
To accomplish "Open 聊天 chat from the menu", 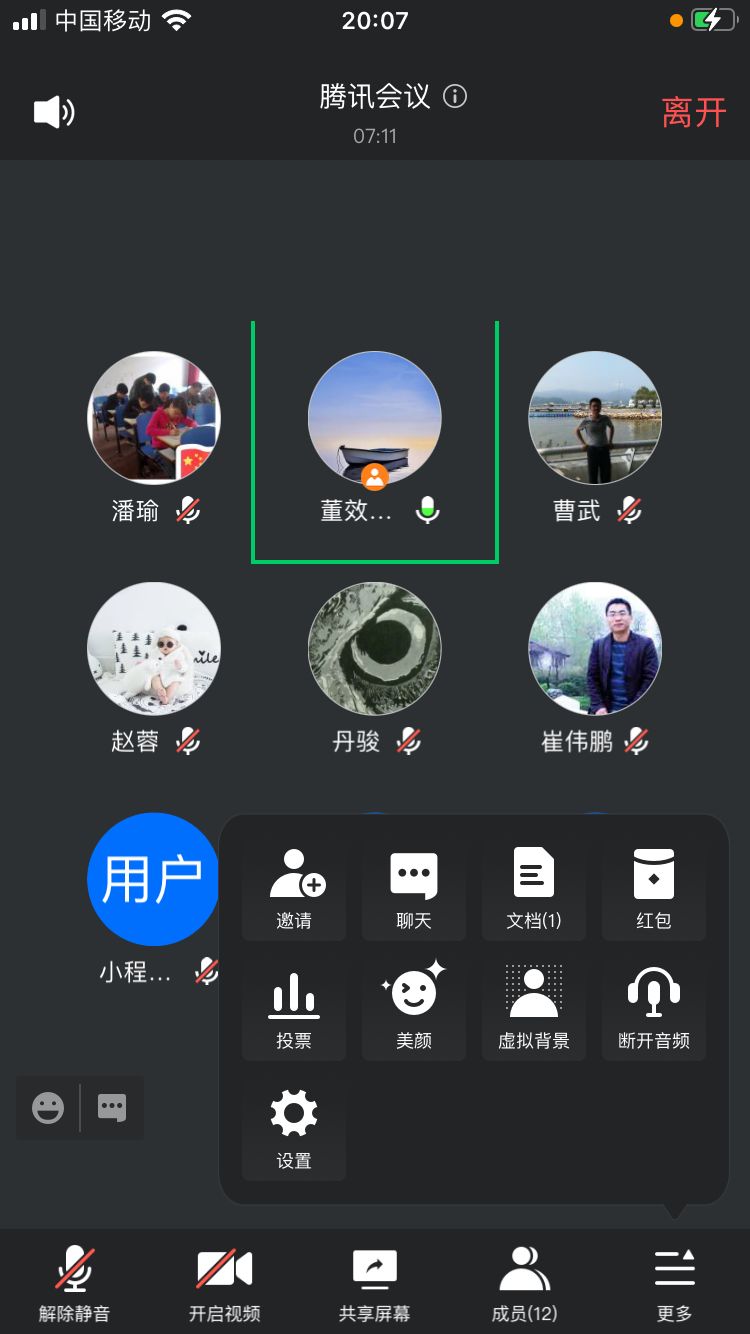I will [414, 889].
